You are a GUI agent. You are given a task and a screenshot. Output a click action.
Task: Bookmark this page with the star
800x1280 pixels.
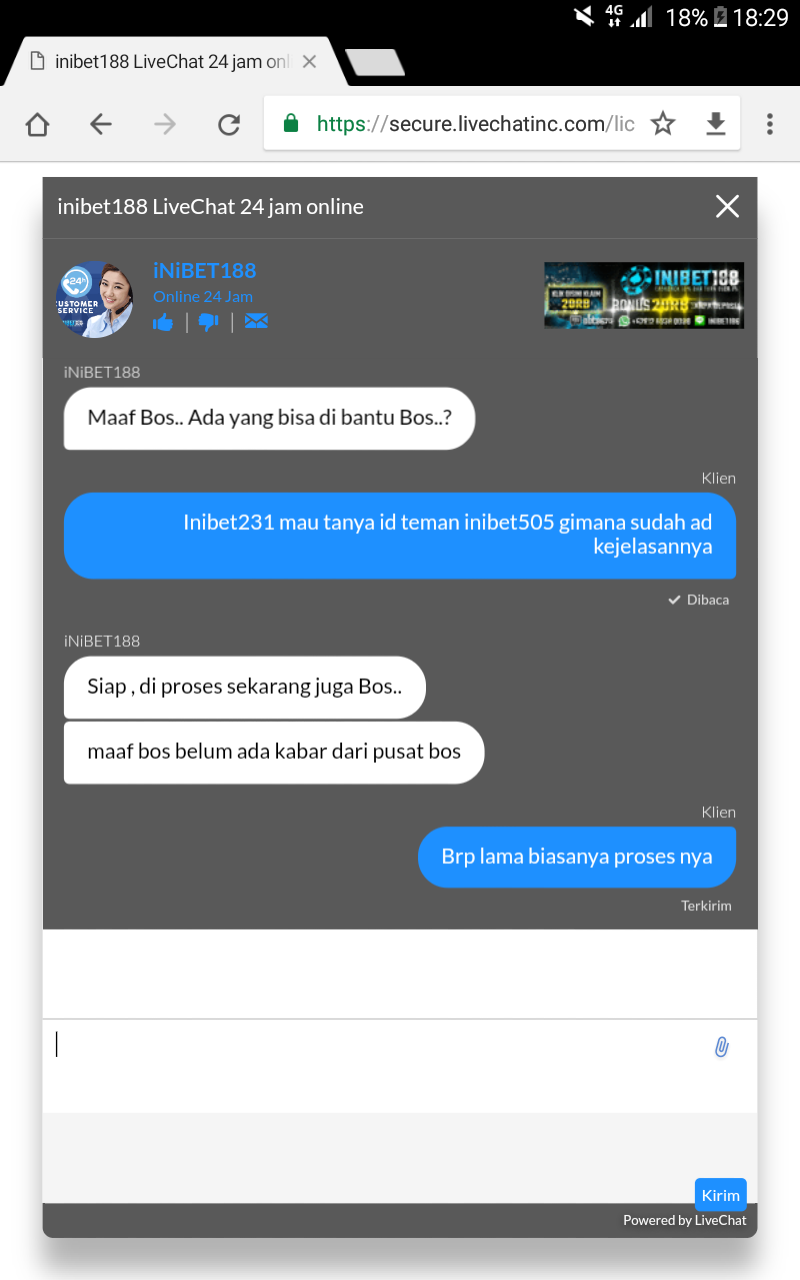tap(663, 124)
